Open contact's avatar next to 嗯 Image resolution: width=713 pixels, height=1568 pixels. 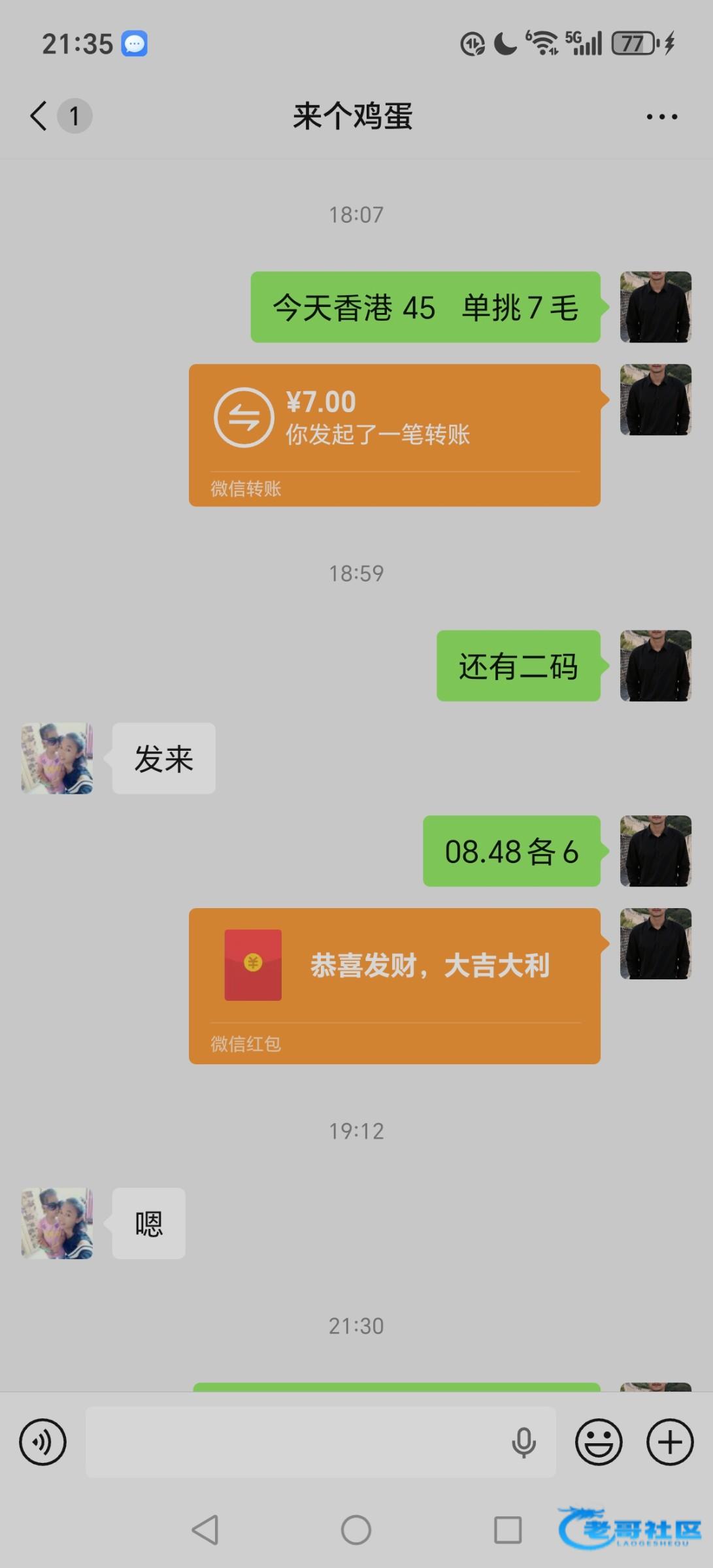click(x=57, y=1223)
